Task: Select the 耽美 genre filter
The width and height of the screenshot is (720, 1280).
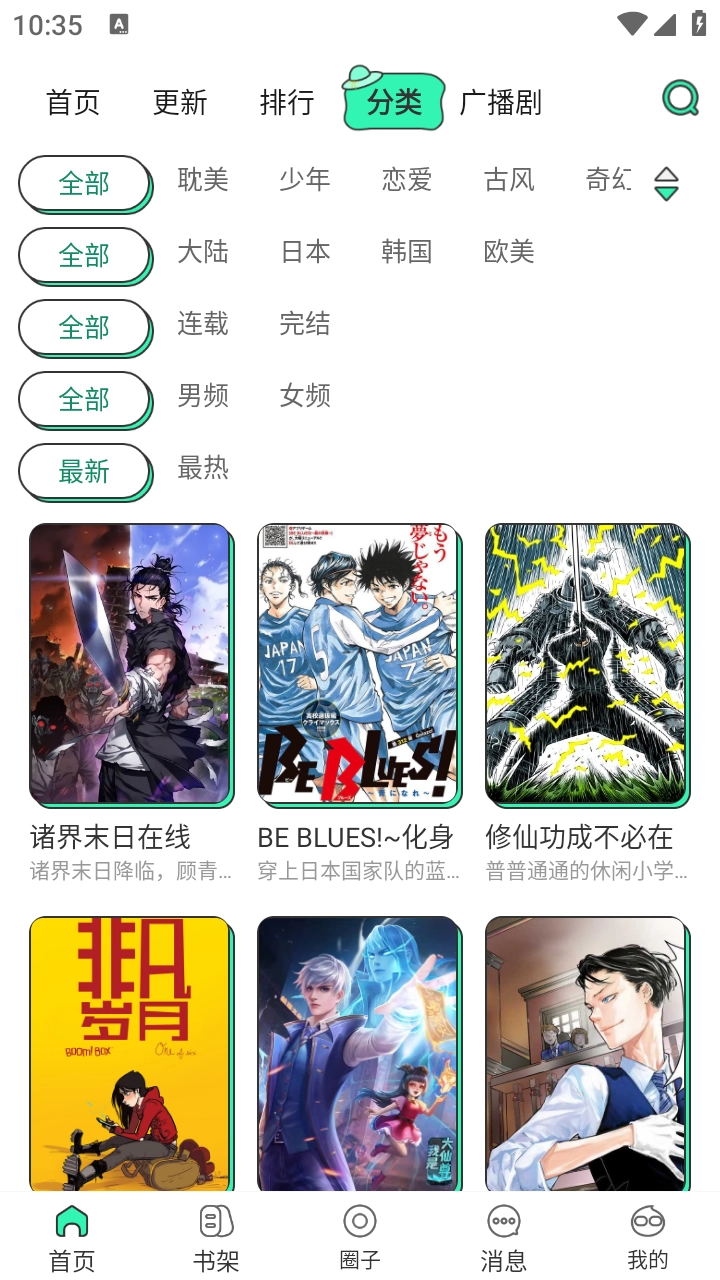Action: pyautogui.click(x=203, y=181)
